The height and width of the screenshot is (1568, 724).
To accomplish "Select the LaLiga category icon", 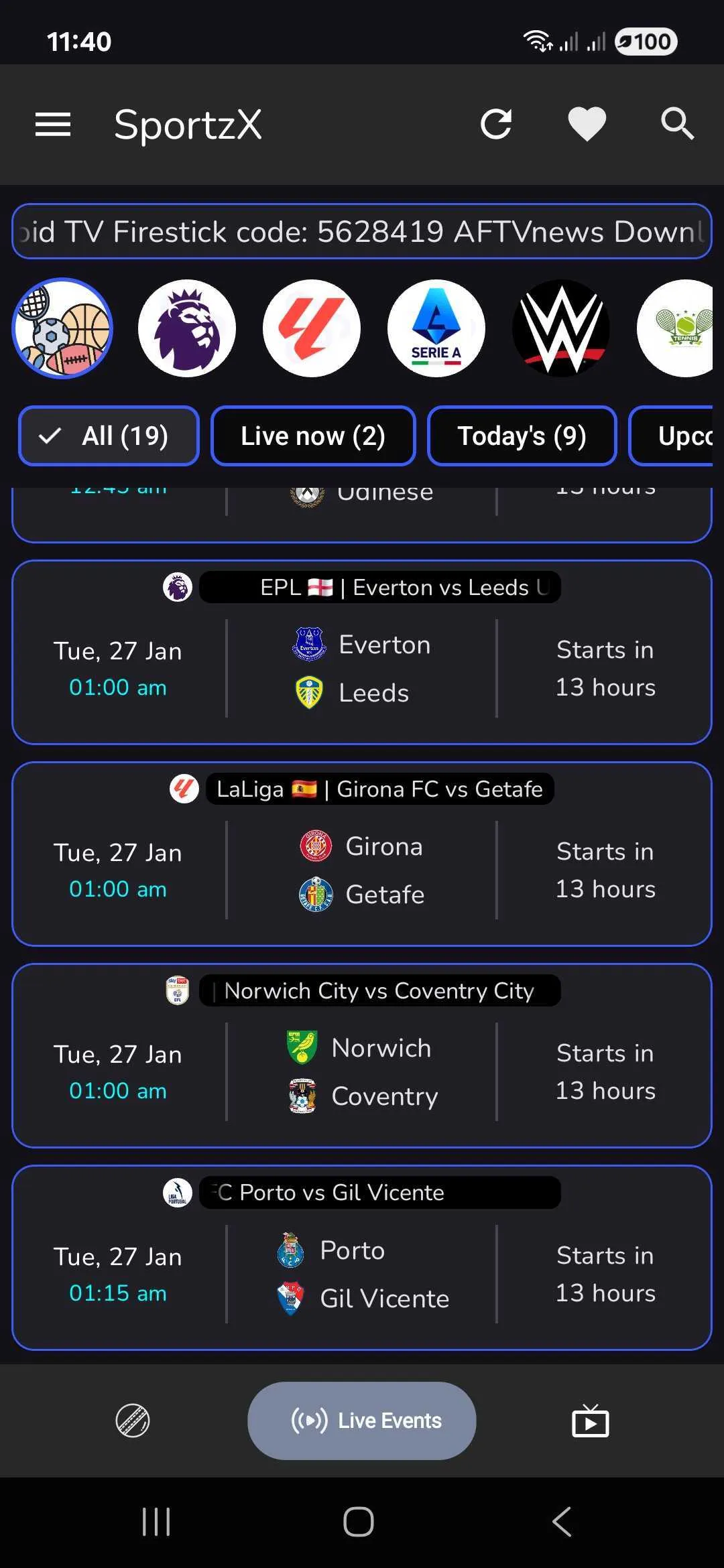I will [x=312, y=328].
